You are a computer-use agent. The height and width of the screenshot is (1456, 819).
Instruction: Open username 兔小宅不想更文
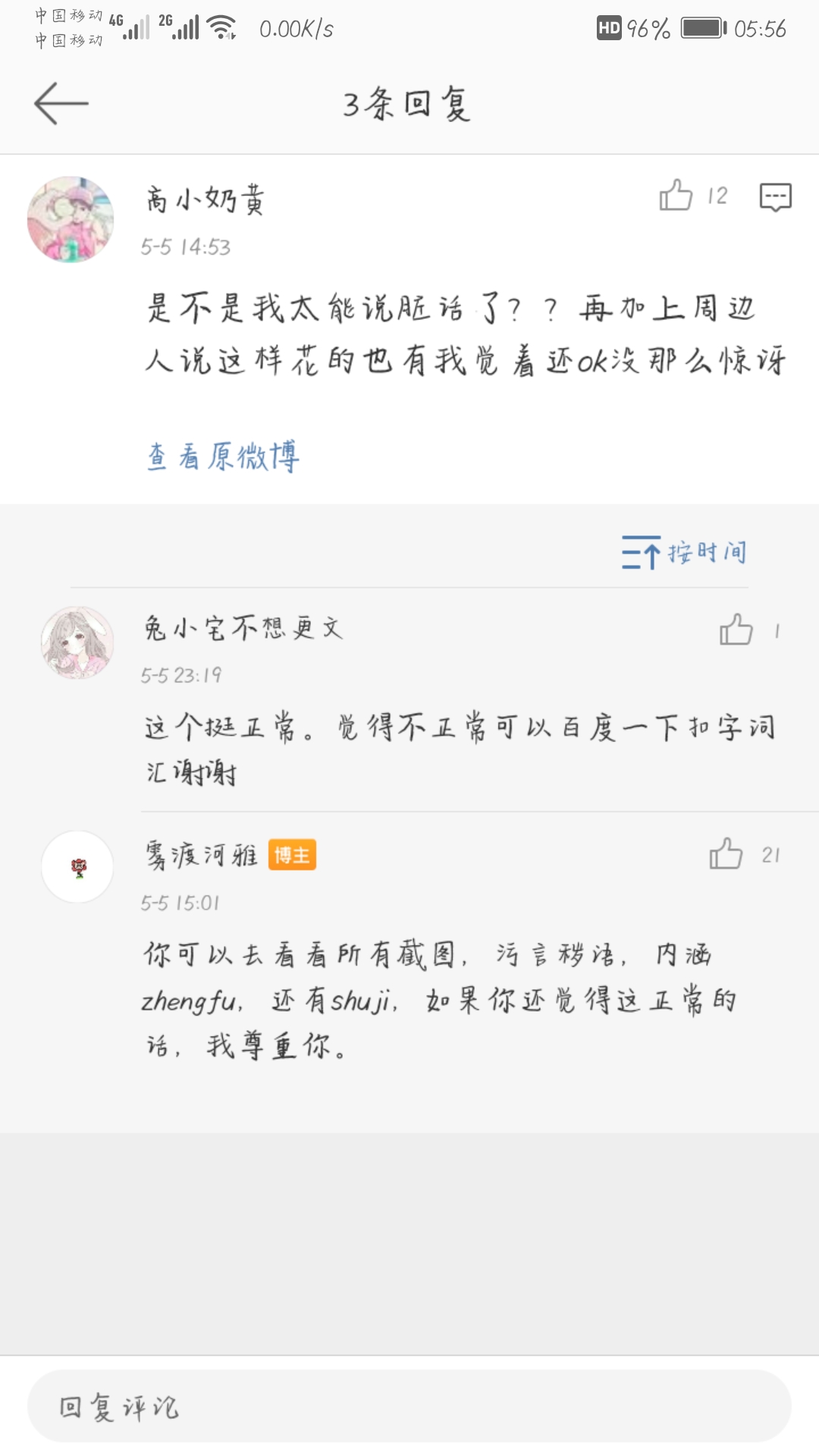pos(243,628)
